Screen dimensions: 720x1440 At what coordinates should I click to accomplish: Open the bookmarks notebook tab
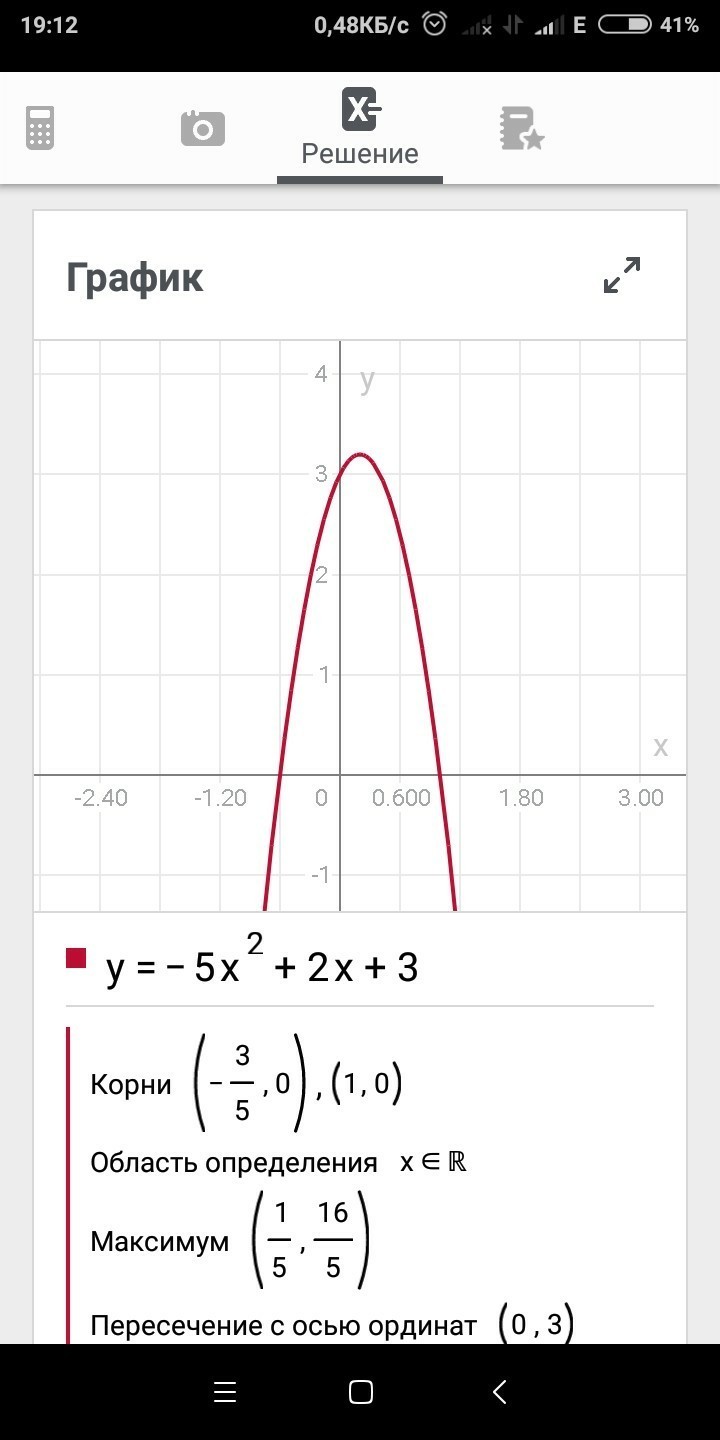click(x=521, y=129)
